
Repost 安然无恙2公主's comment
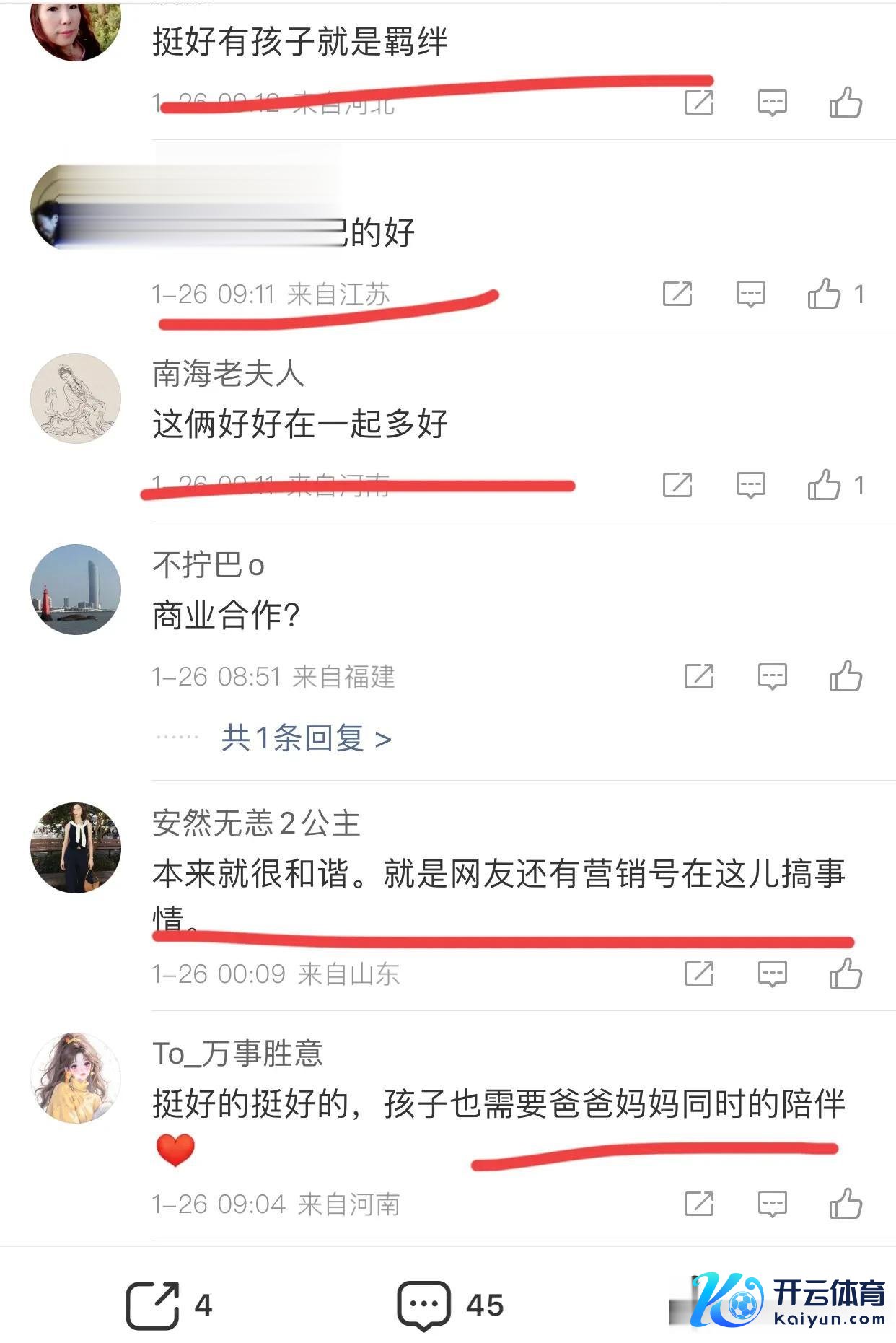(699, 974)
